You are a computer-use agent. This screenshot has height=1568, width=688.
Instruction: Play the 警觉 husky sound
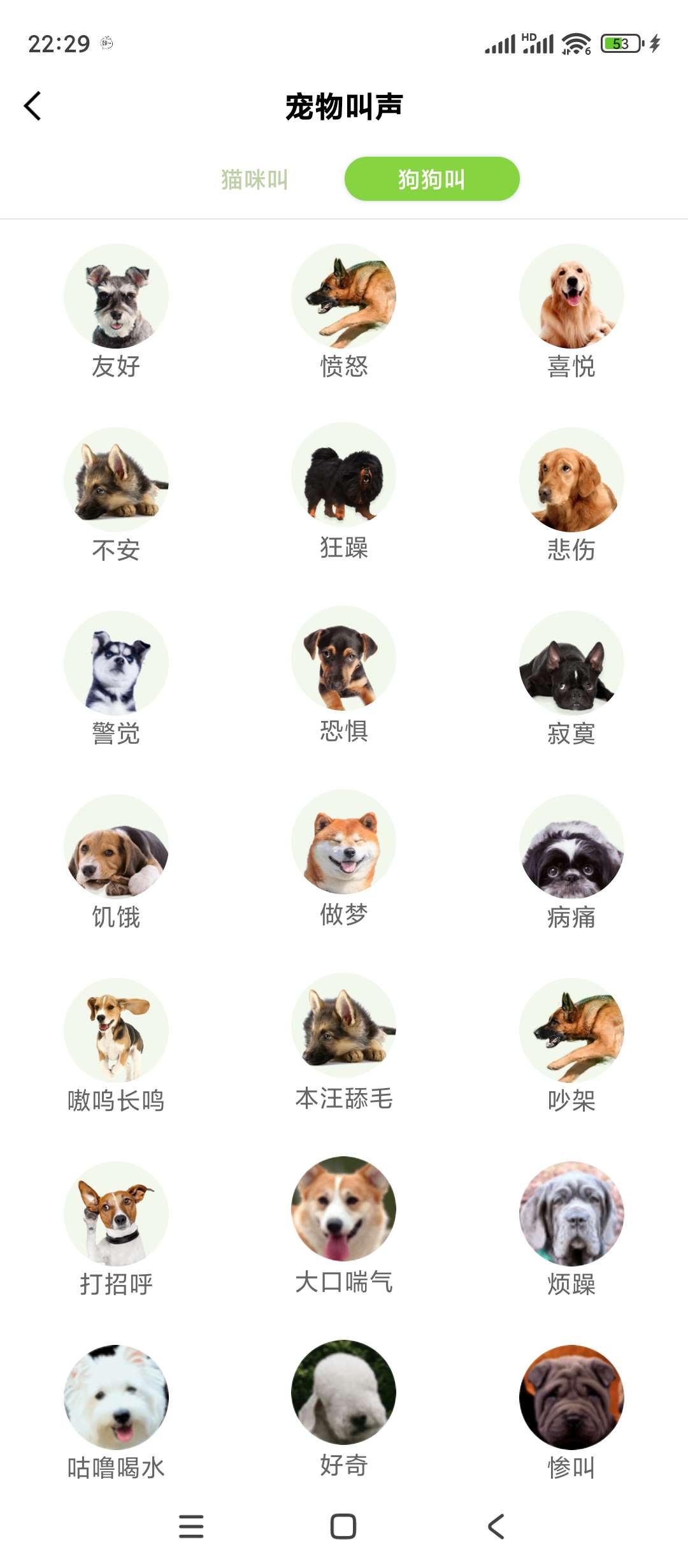[116, 664]
